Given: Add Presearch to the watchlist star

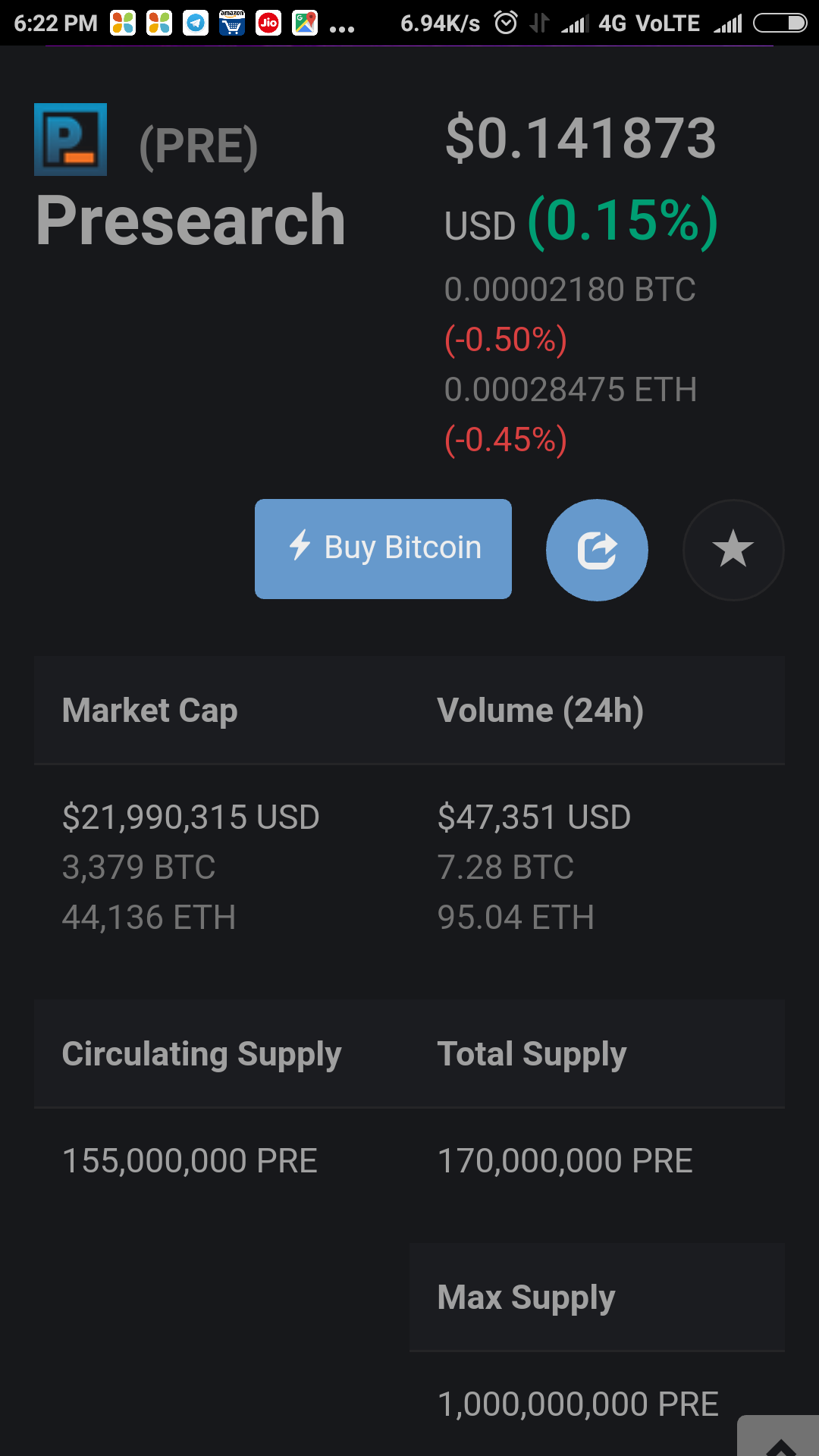Looking at the screenshot, I should [733, 550].
